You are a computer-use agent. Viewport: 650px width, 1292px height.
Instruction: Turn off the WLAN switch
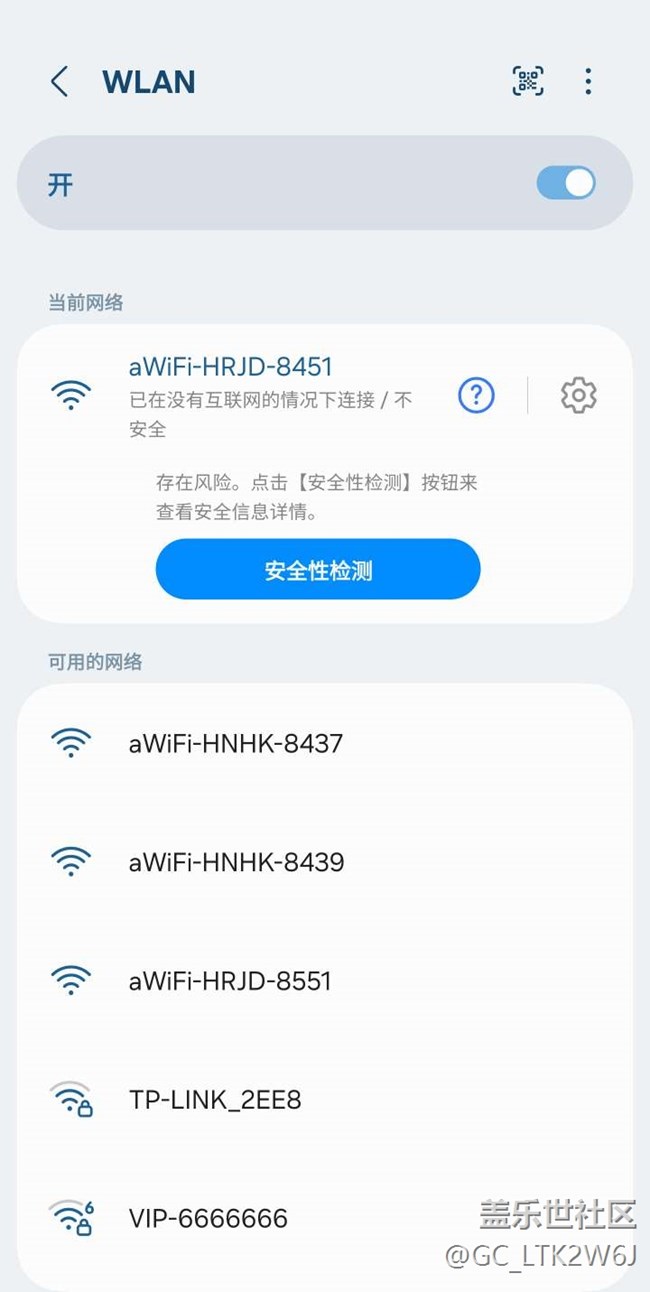point(566,183)
